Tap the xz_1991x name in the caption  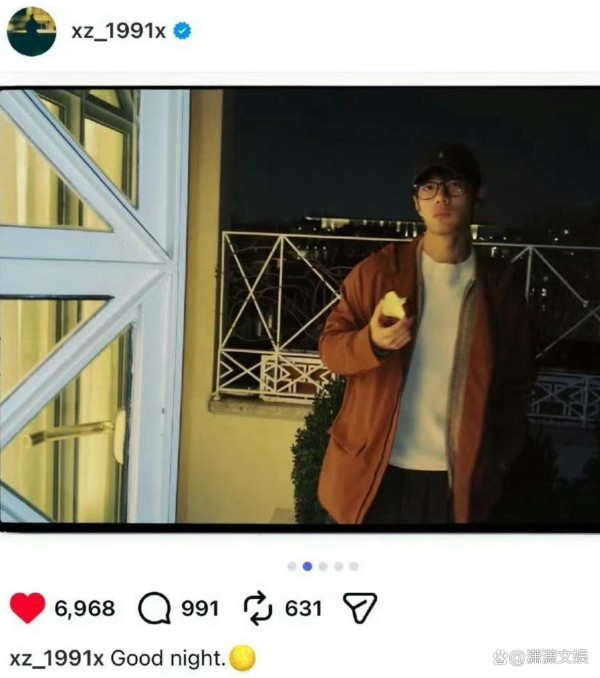(x=57, y=658)
